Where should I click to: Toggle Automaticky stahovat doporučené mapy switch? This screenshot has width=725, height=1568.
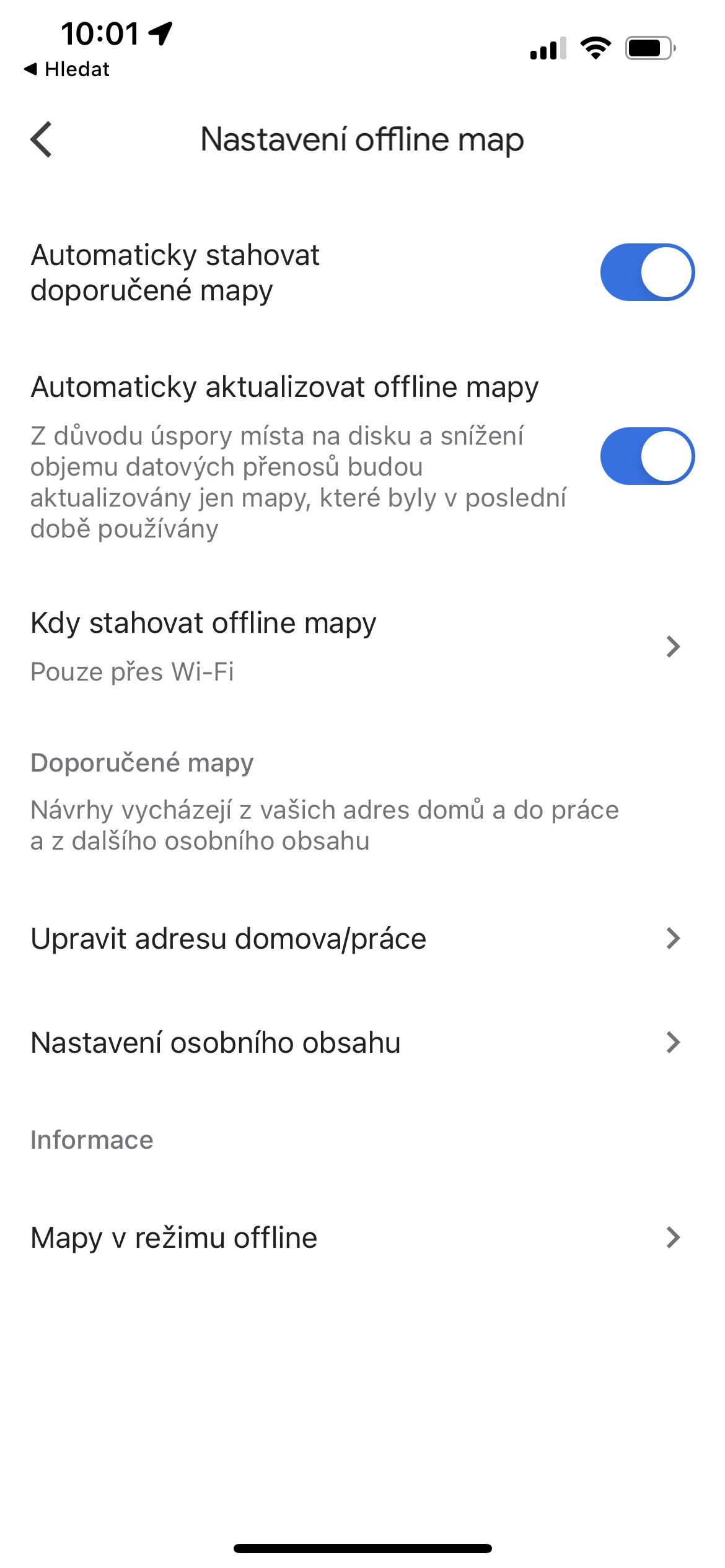click(647, 272)
